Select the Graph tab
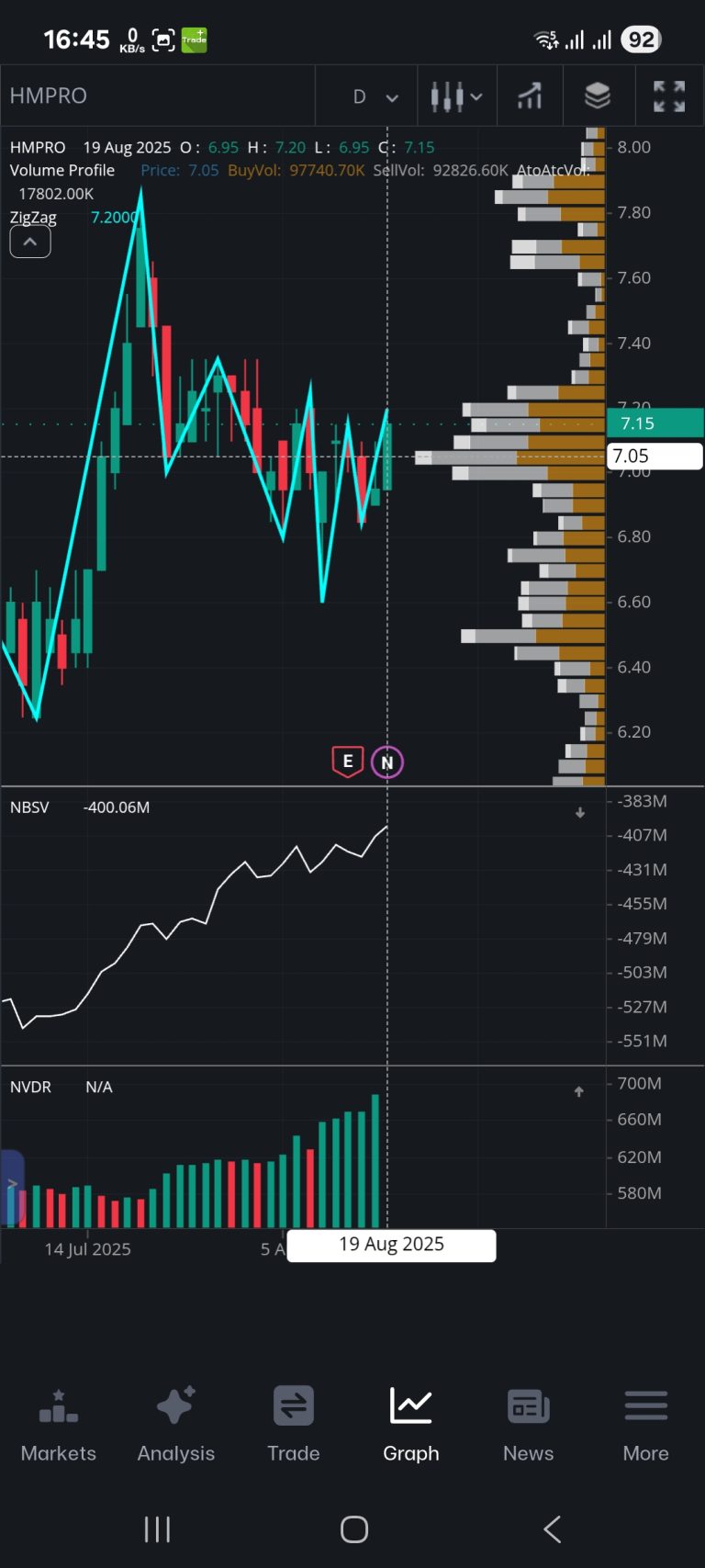This screenshot has width=705, height=1568. coord(411,1425)
